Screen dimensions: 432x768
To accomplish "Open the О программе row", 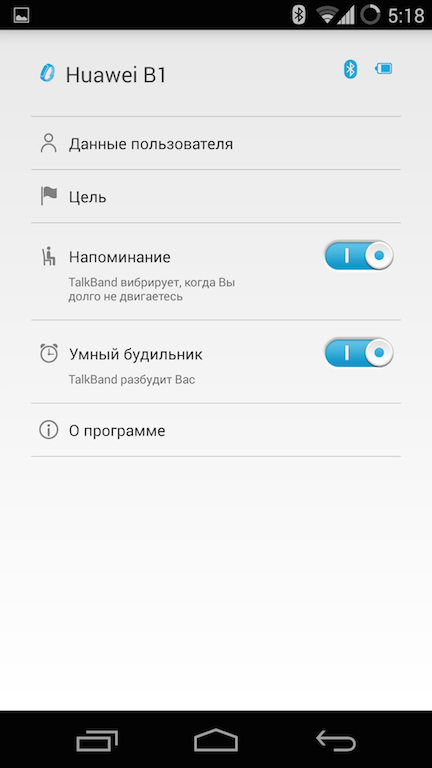I will (216, 431).
